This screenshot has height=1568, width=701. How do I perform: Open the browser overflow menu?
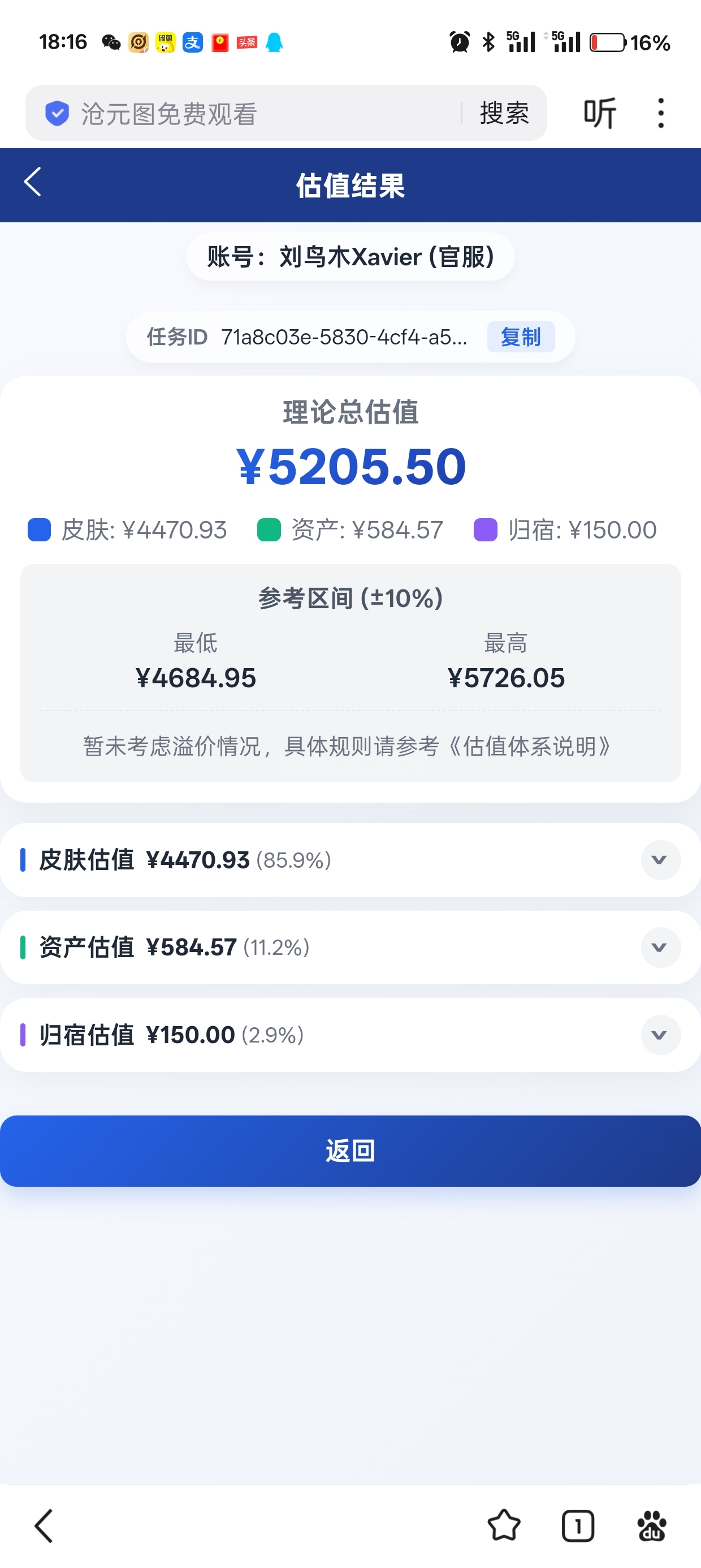click(660, 114)
